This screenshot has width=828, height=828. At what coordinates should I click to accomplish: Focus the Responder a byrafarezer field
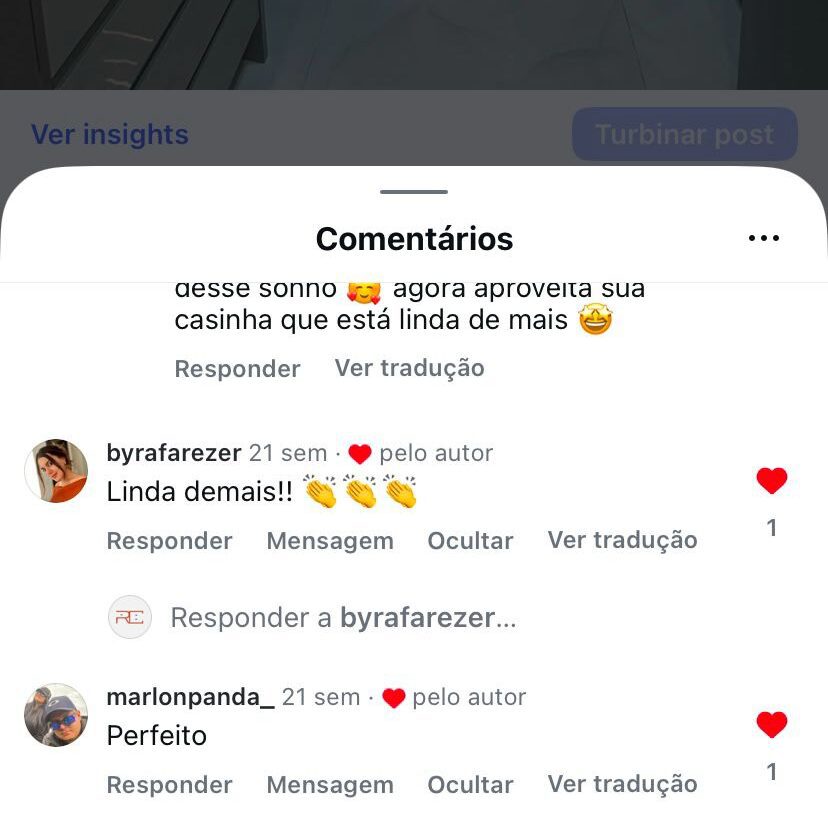tap(343, 618)
